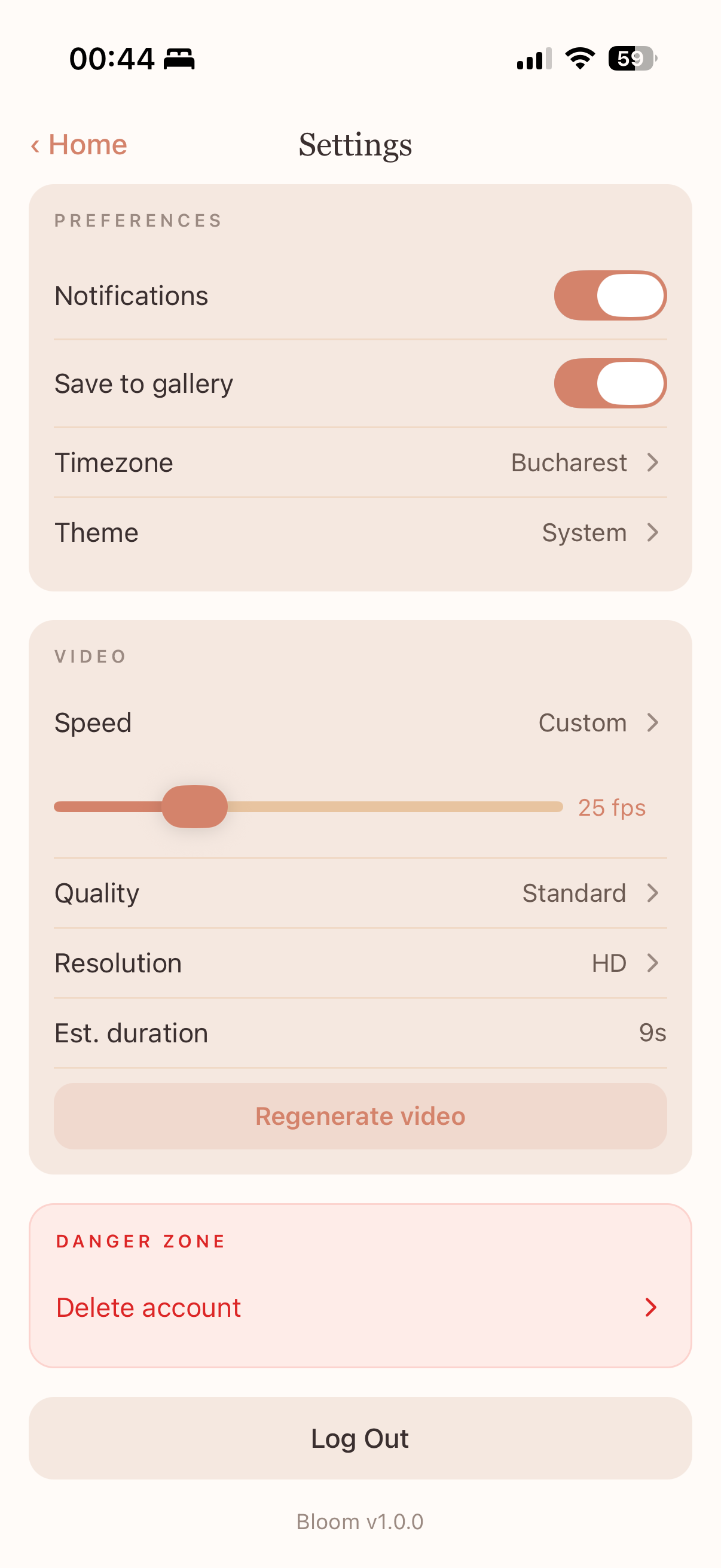Tap the Theme row chevron
Screen dimensions: 721x1568
(x=653, y=533)
